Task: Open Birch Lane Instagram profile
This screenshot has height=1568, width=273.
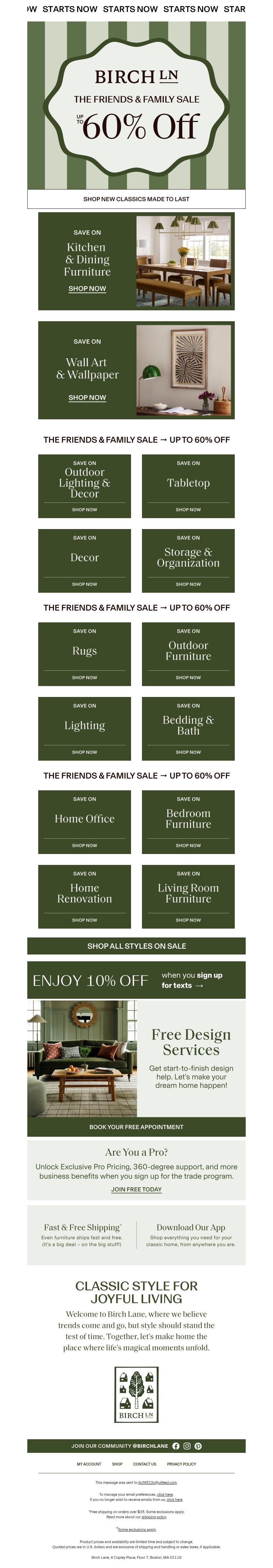Action: click(x=187, y=1446)
